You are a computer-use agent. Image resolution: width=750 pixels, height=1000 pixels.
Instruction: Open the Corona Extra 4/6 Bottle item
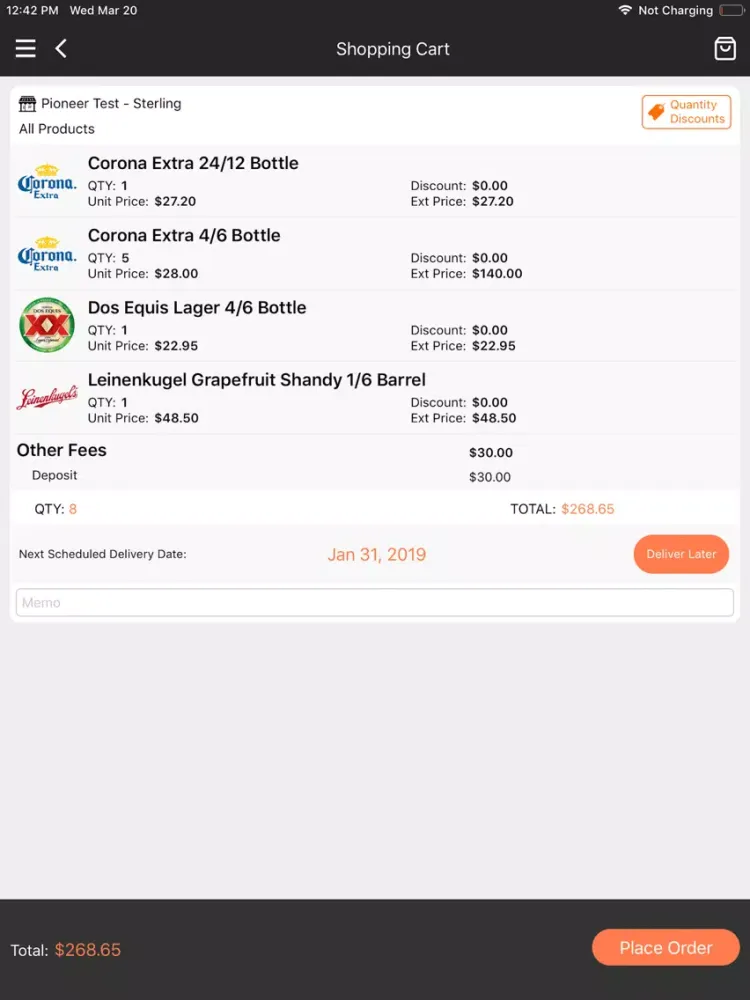tap(184, 236)
